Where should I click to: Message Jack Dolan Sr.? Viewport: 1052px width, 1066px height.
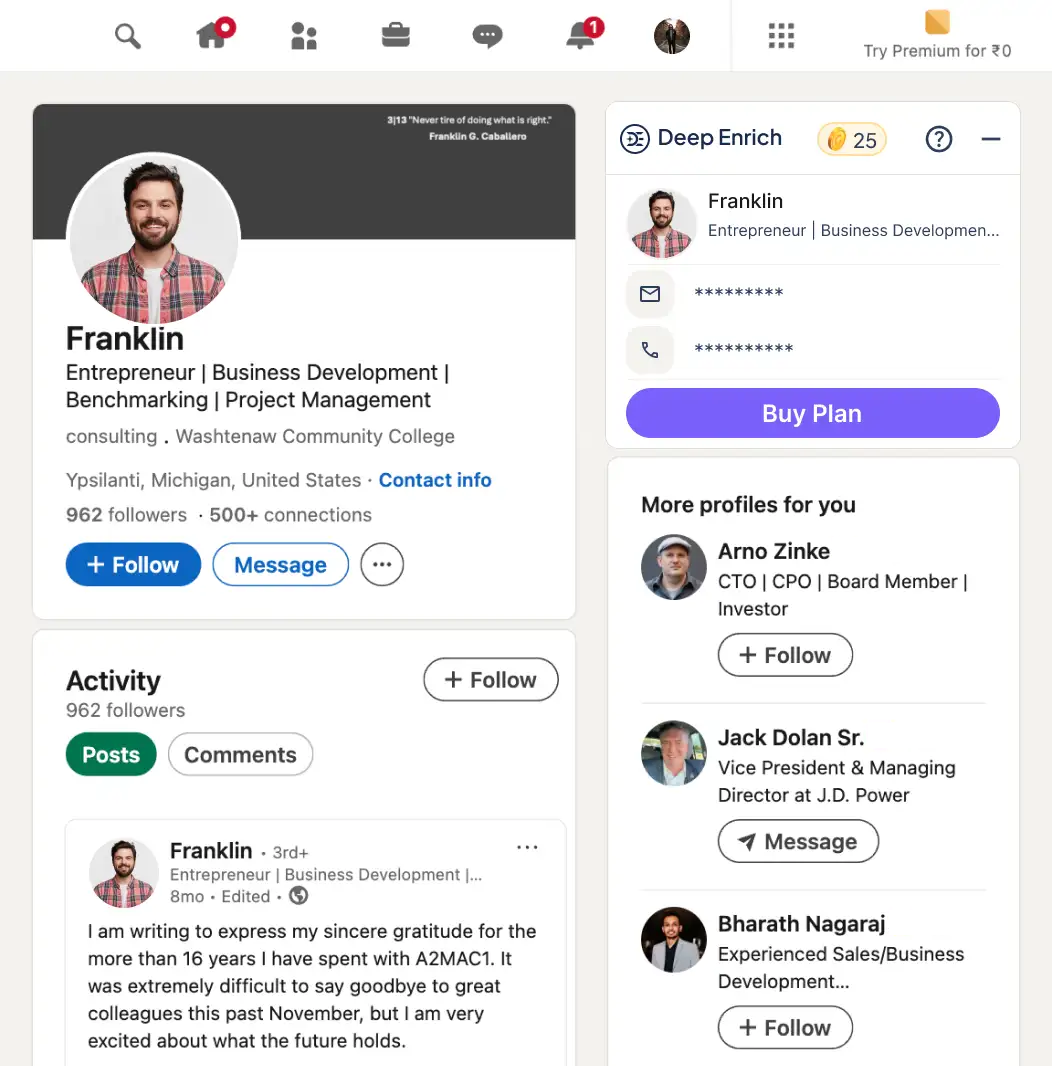(x=797, y=842)
